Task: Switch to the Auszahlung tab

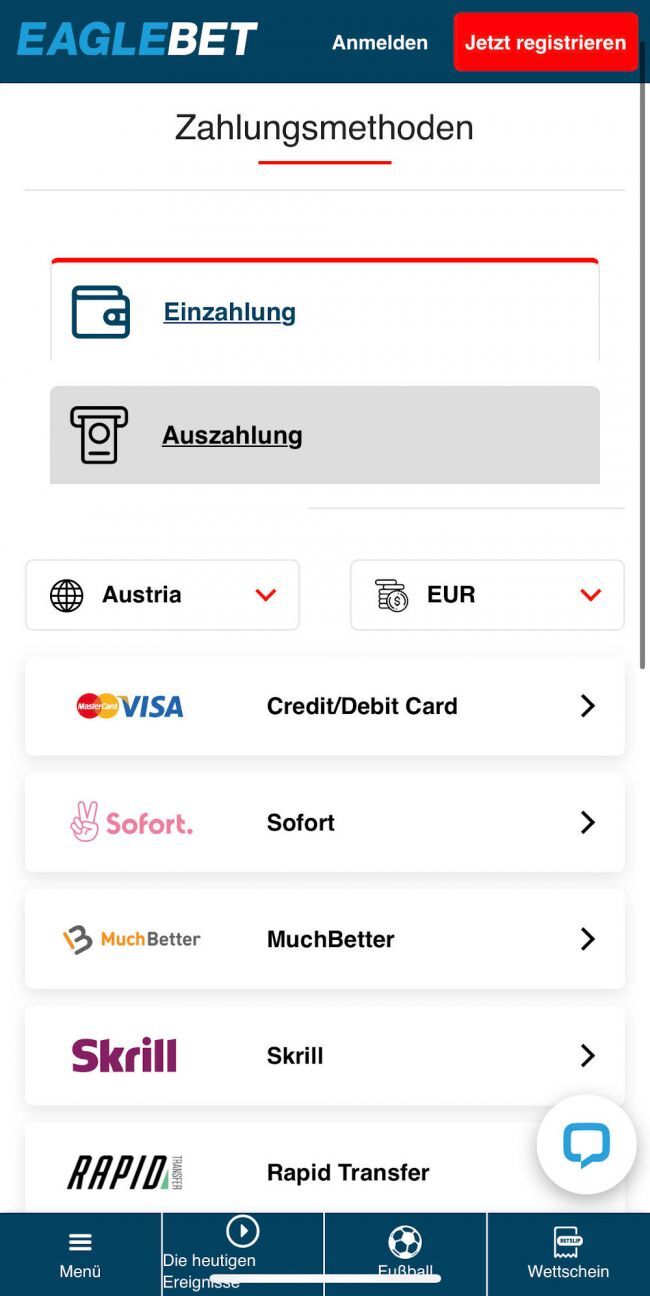Action: (x=232, y=435)
